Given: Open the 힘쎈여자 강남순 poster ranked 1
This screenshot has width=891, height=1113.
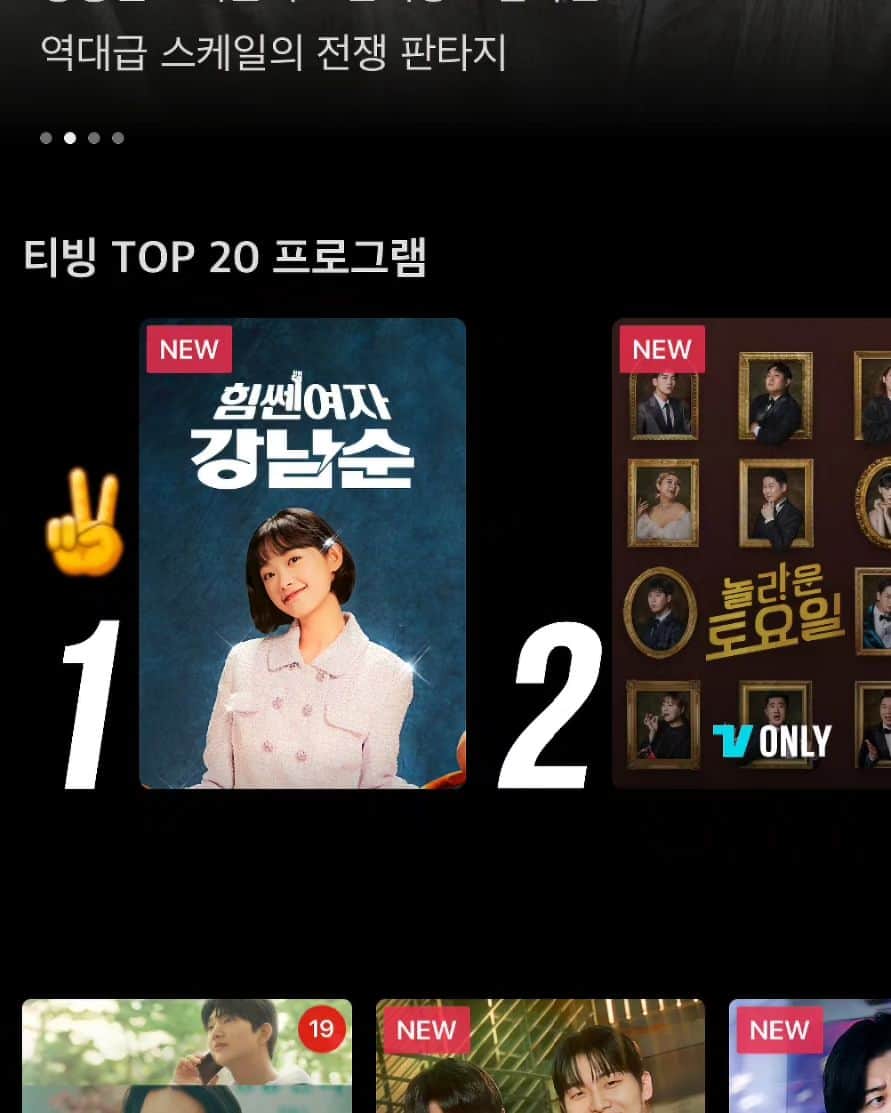Looking at the screenshot, I should pos(302,553).
